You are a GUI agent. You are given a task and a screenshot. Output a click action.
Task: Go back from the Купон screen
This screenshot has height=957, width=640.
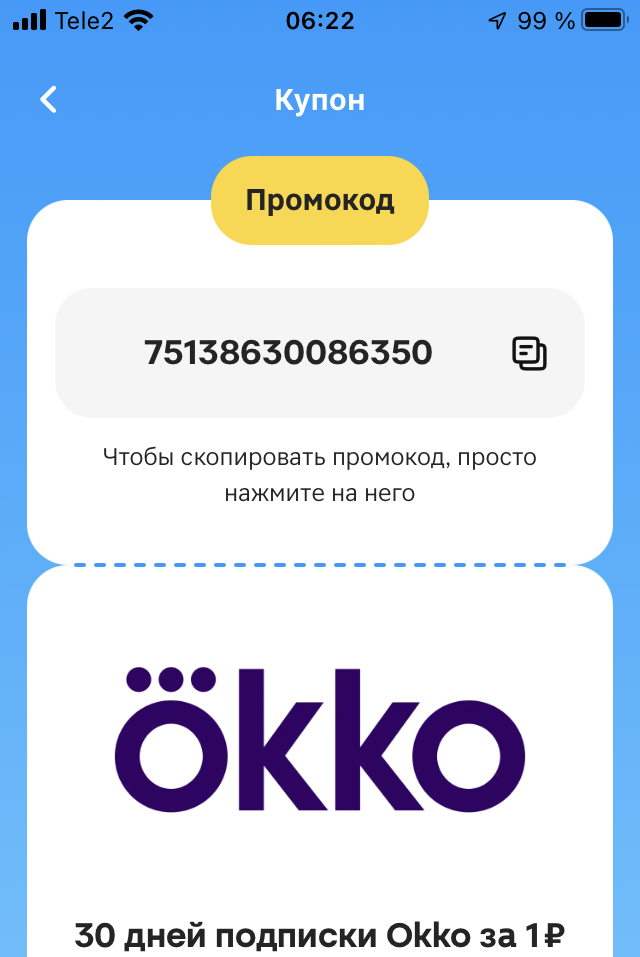pos(48,100)
